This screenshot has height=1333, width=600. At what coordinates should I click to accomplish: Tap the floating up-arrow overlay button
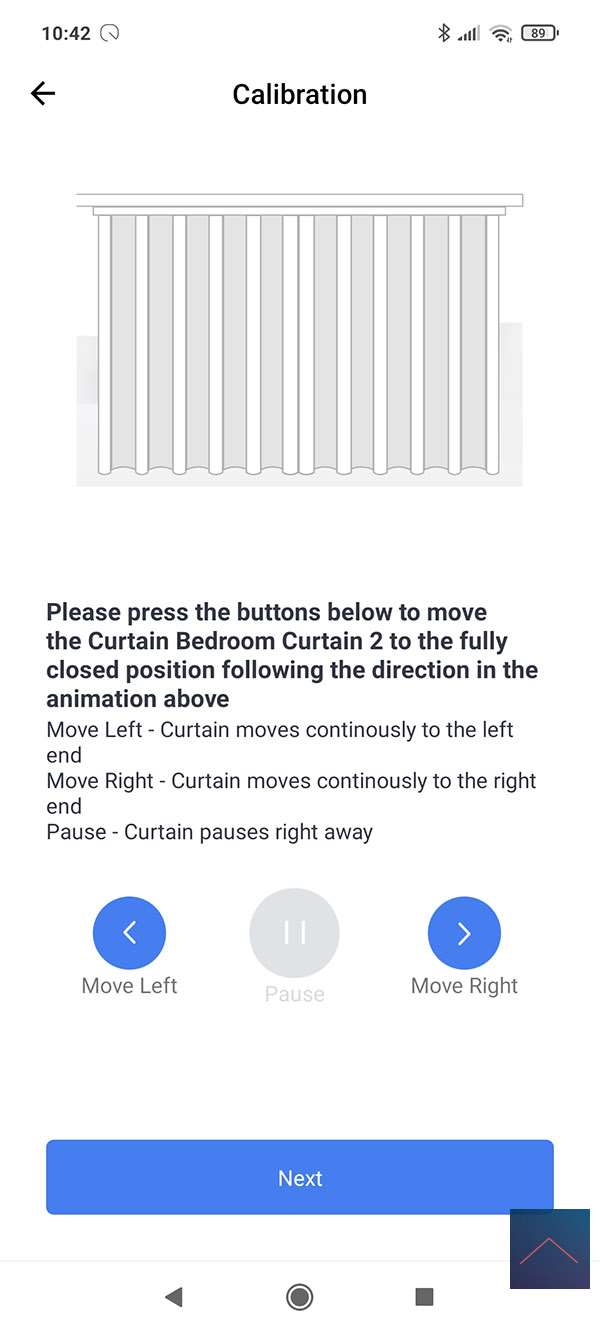(x=549, y=1248)
